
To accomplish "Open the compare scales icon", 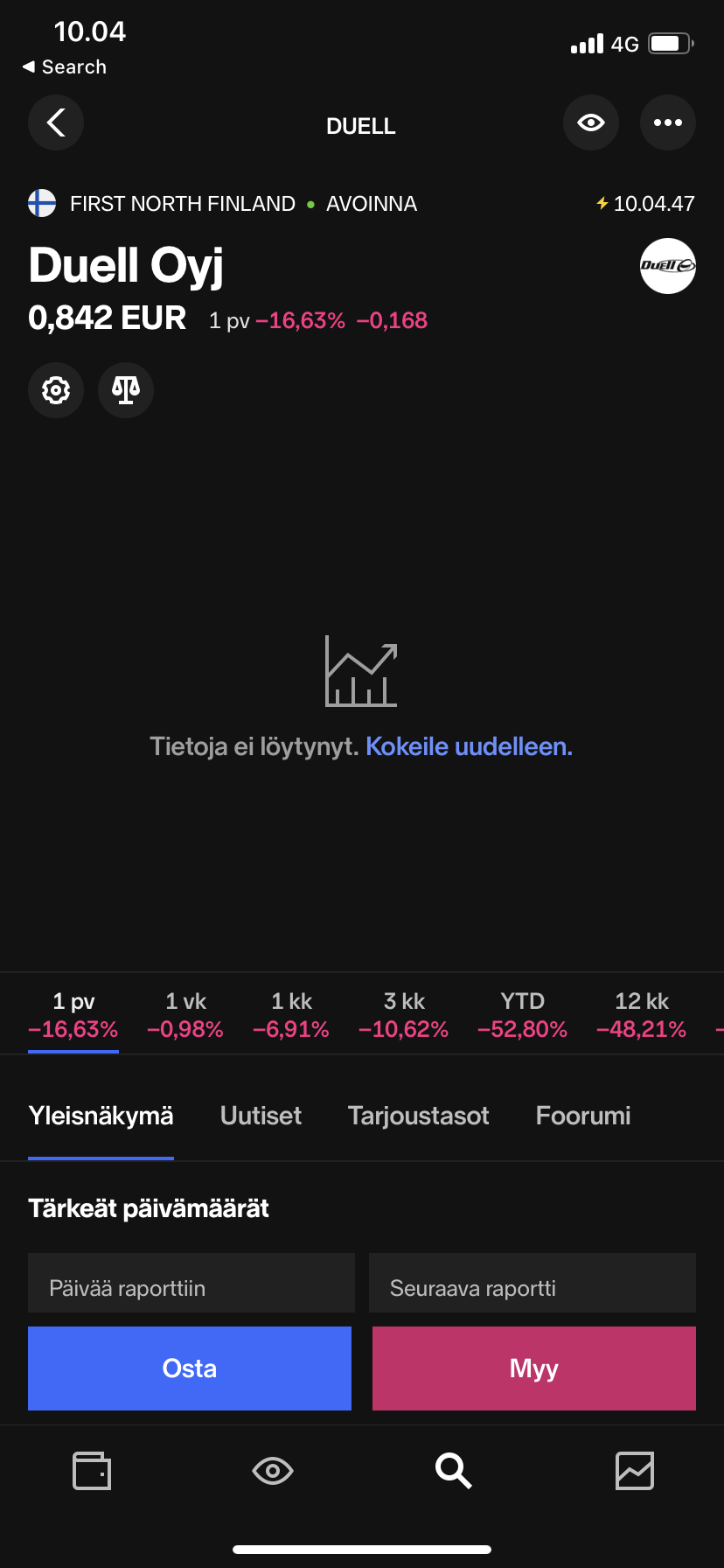I will coord(126,389).
